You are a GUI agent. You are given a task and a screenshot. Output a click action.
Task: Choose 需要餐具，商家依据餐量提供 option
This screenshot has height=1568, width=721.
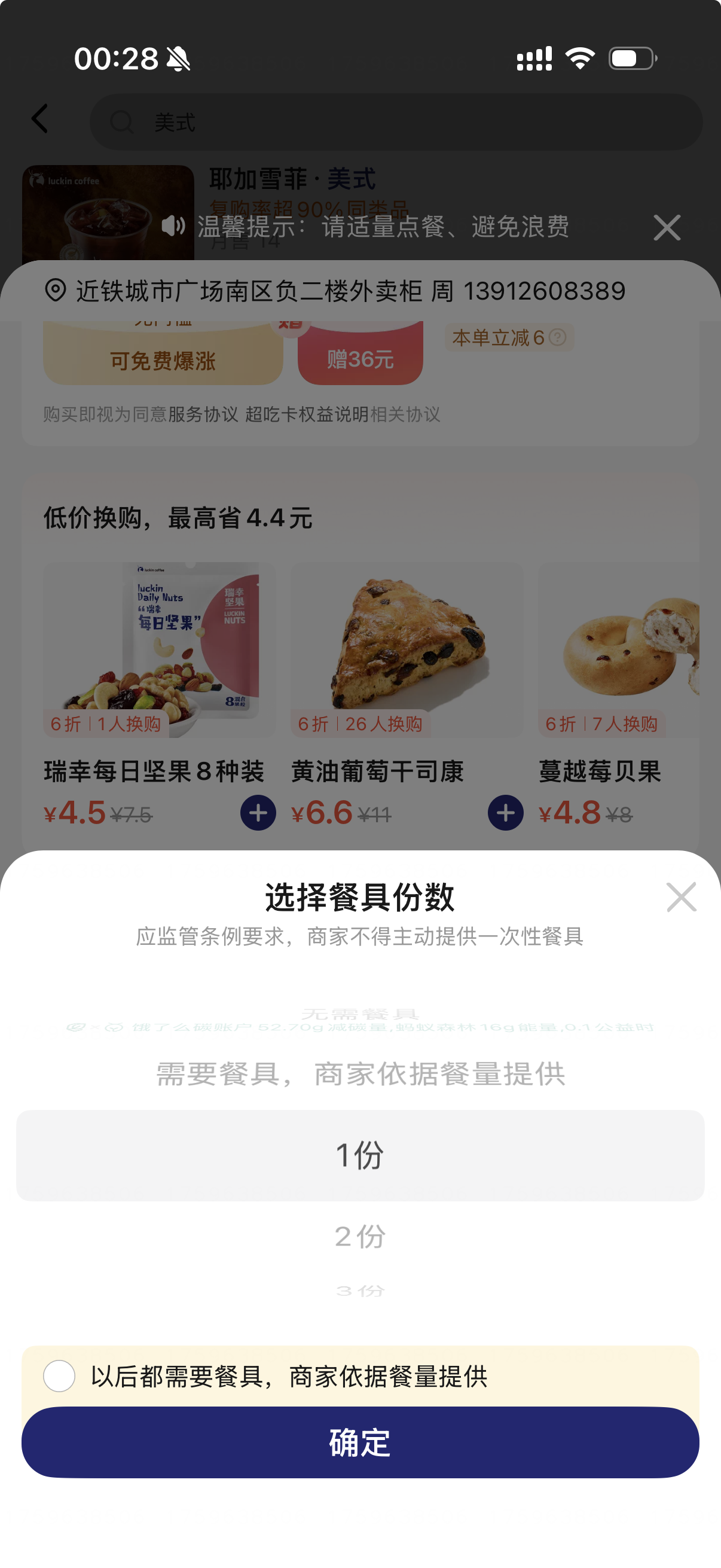coord(360,1074)
